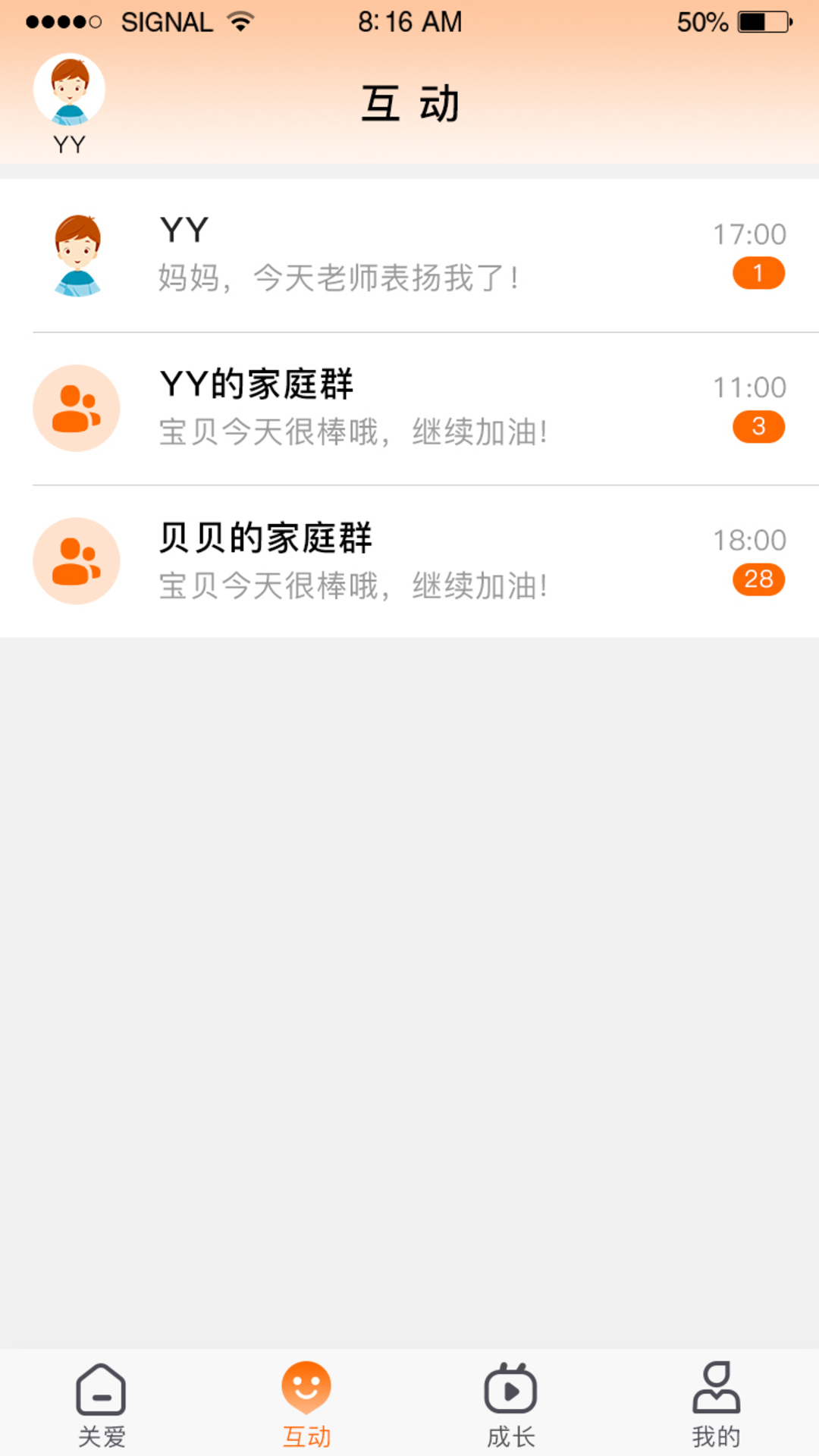The image size is (819, 1456).
Task: Tap the YY的家庭群 group avatar icon
Action: click(x=76, y=408)
